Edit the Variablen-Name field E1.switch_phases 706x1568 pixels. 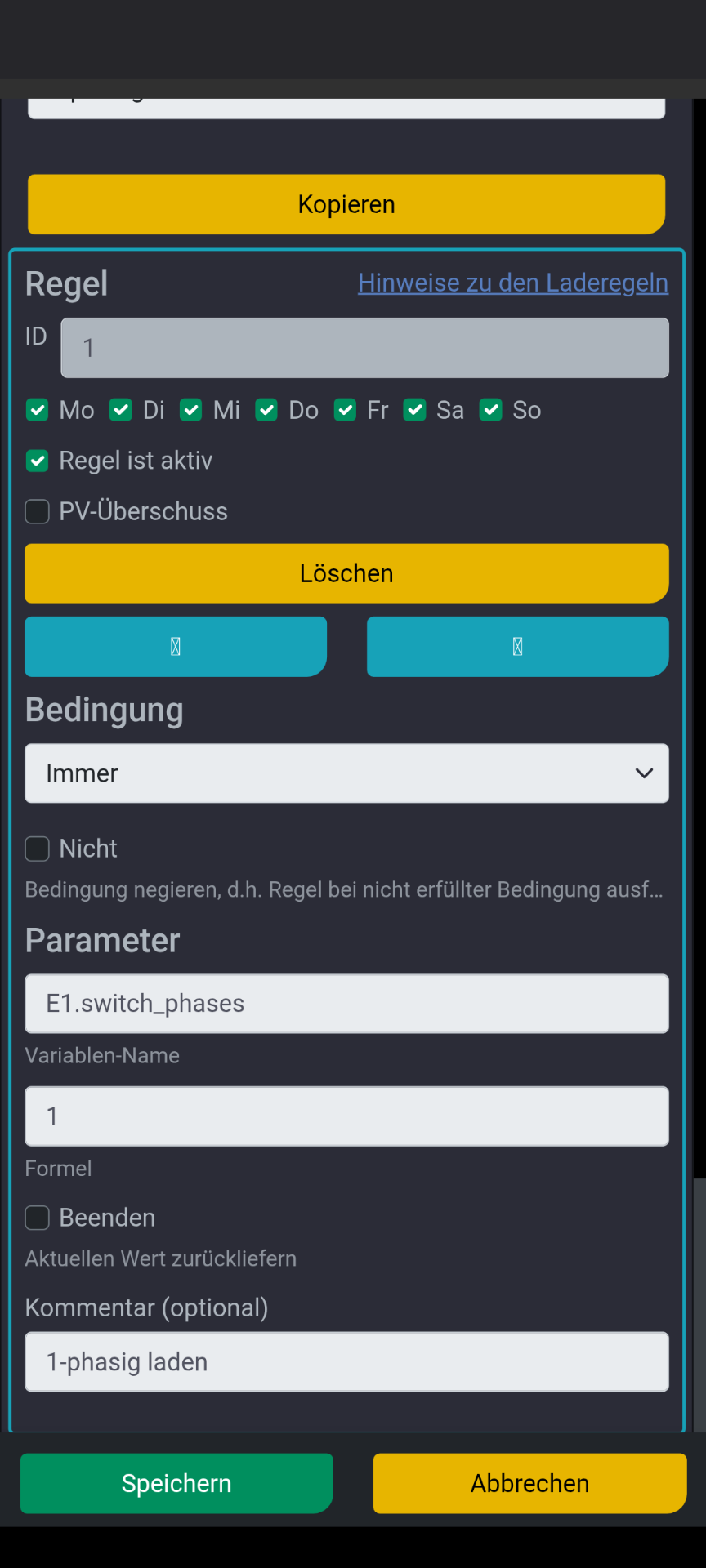click(346, 1004)
